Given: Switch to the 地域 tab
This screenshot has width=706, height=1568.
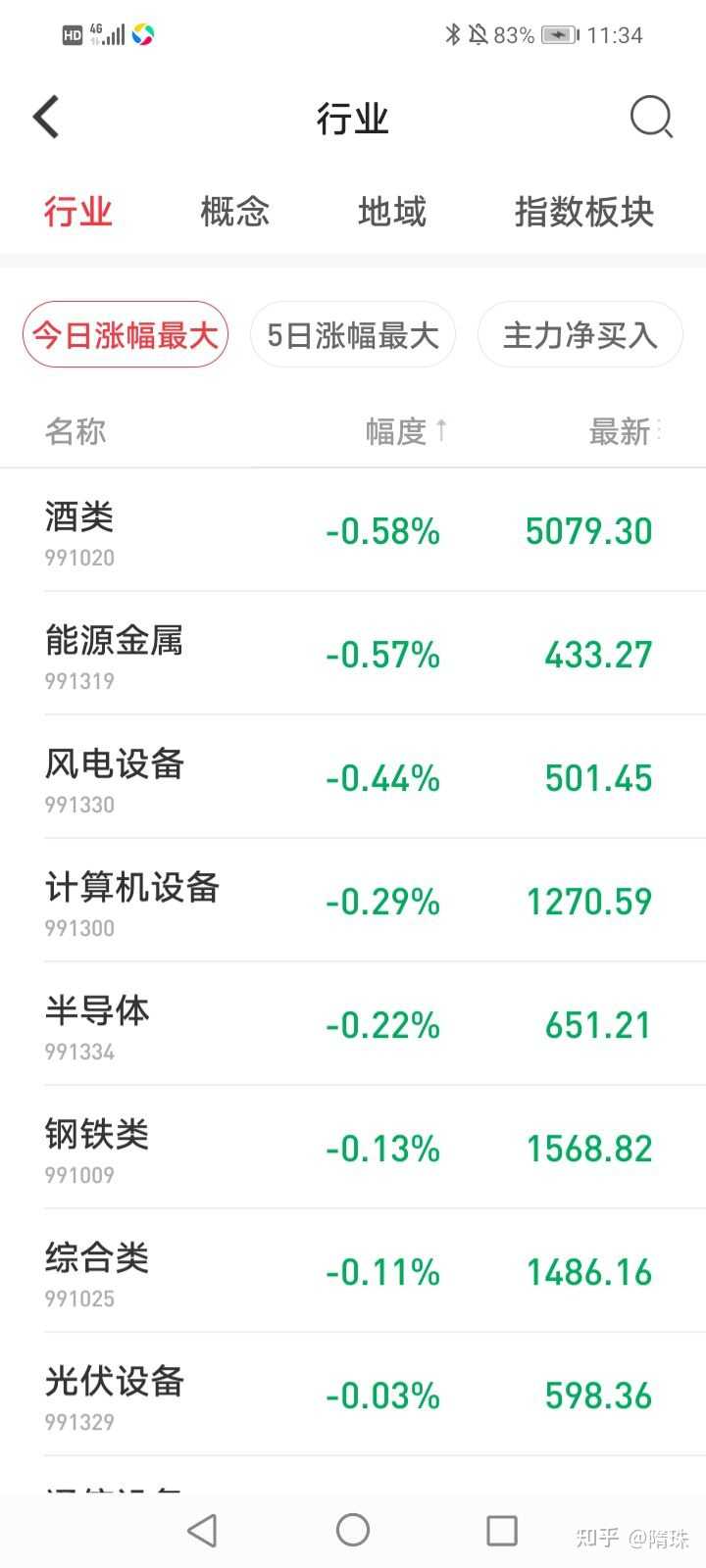Looking at the screenshot, I should tap(392, 212).
